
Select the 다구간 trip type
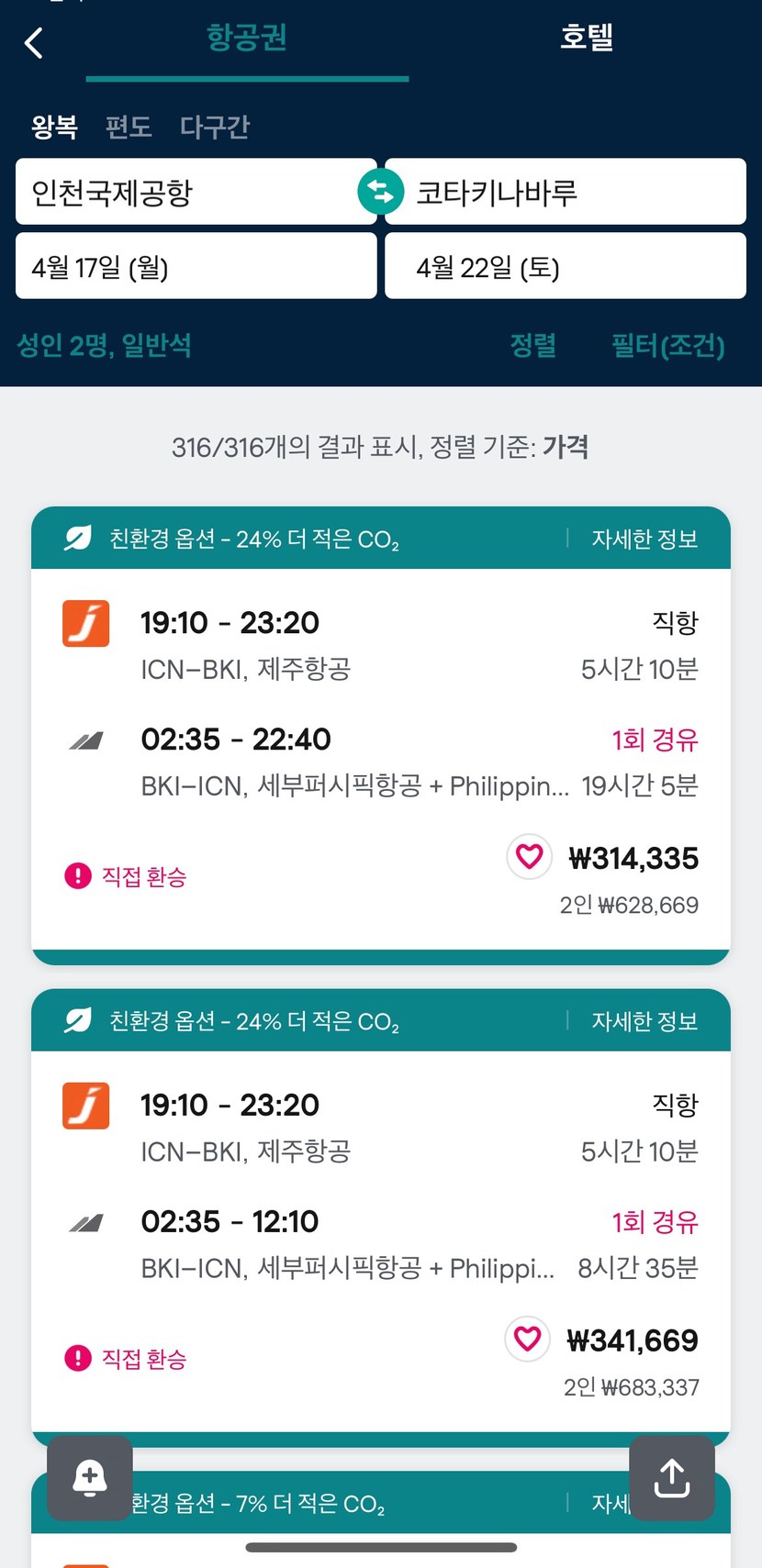pyautogui.click(x=214, y=126)
